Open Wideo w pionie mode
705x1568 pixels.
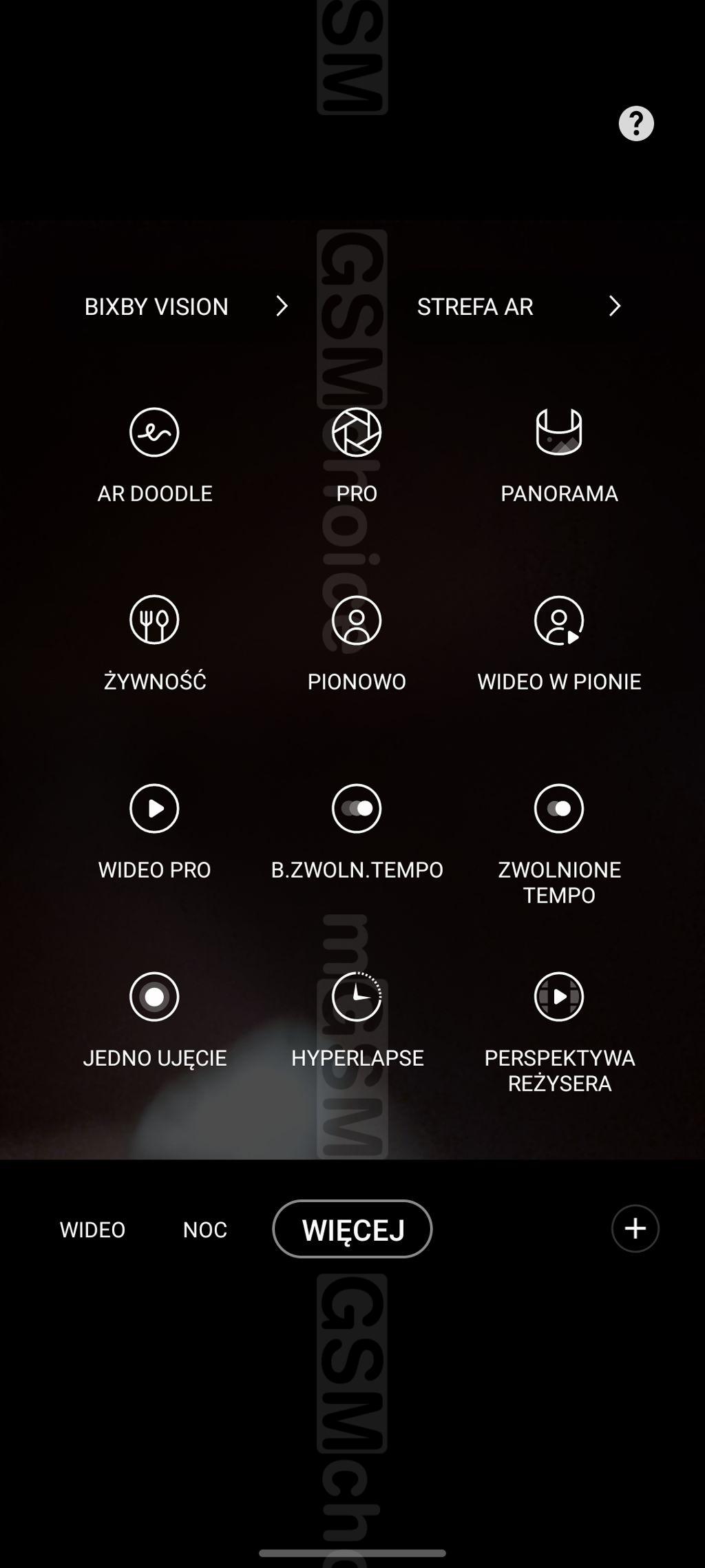coord(559,643)
